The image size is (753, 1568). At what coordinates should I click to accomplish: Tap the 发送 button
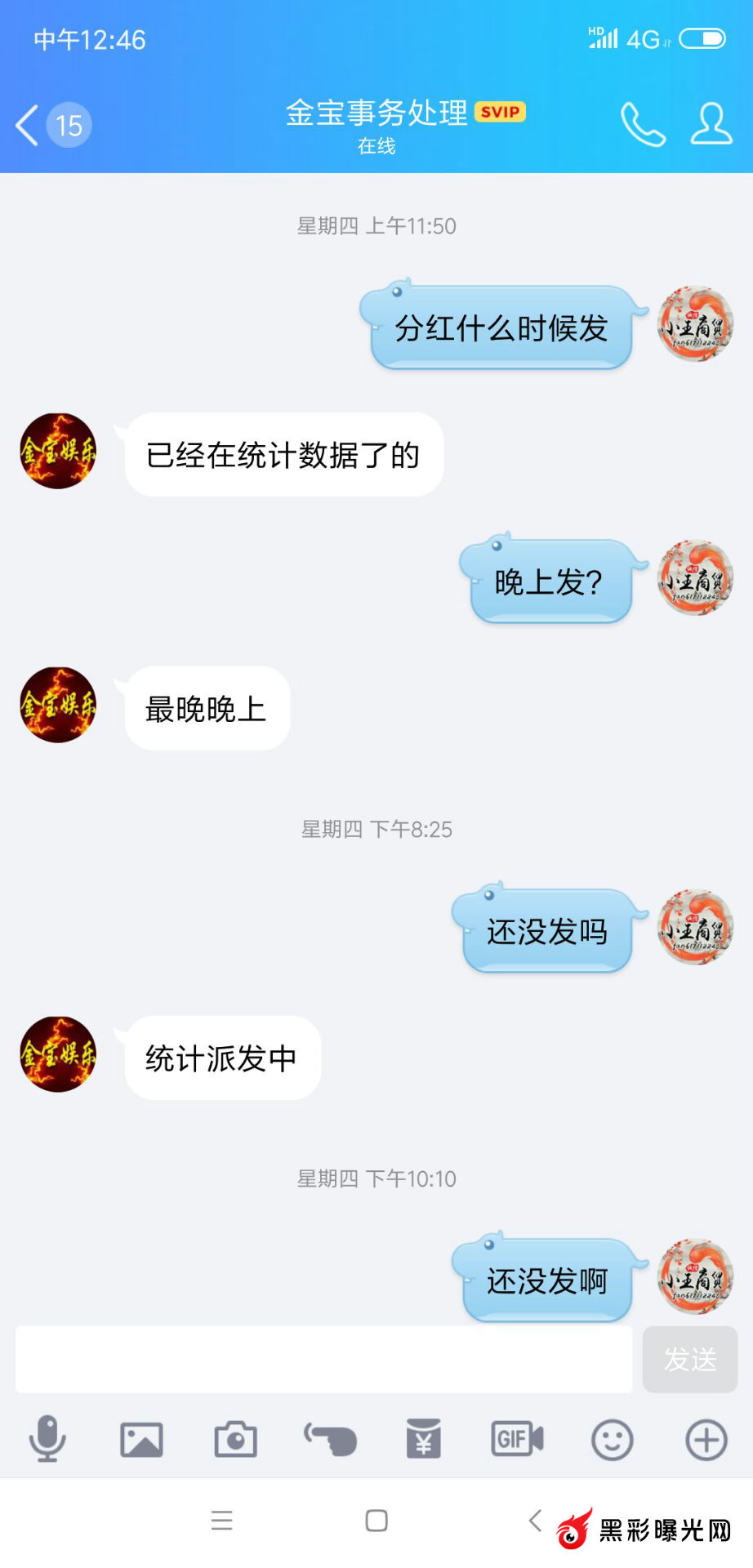point(690,1360)
